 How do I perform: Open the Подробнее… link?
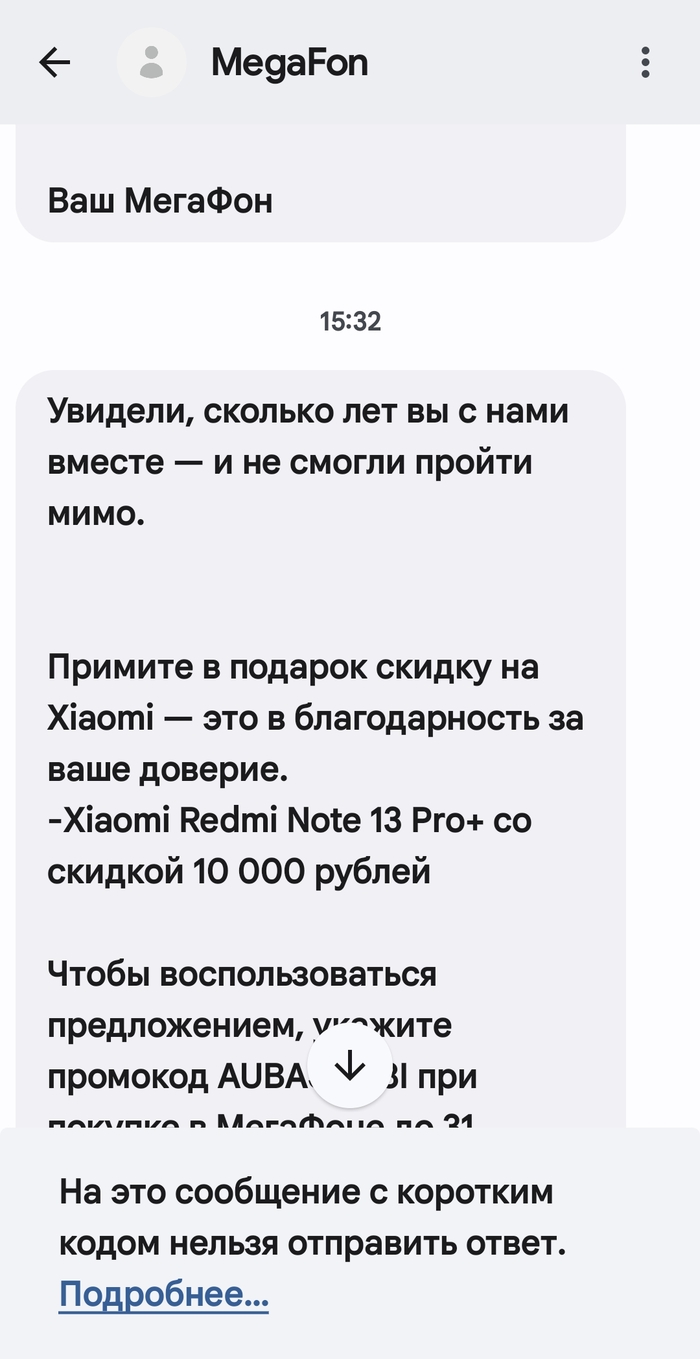[164, 1296]
